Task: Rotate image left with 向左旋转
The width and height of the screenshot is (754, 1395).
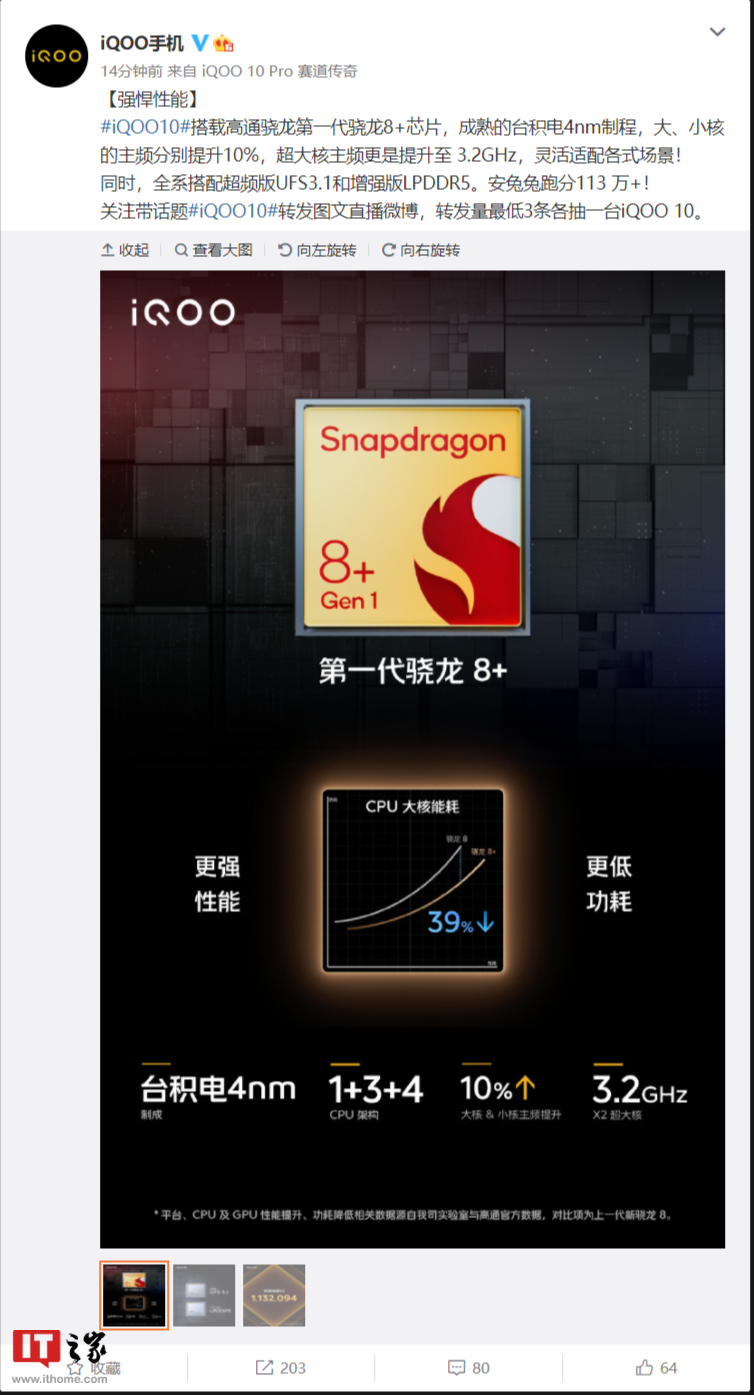Action: point(317,250)
